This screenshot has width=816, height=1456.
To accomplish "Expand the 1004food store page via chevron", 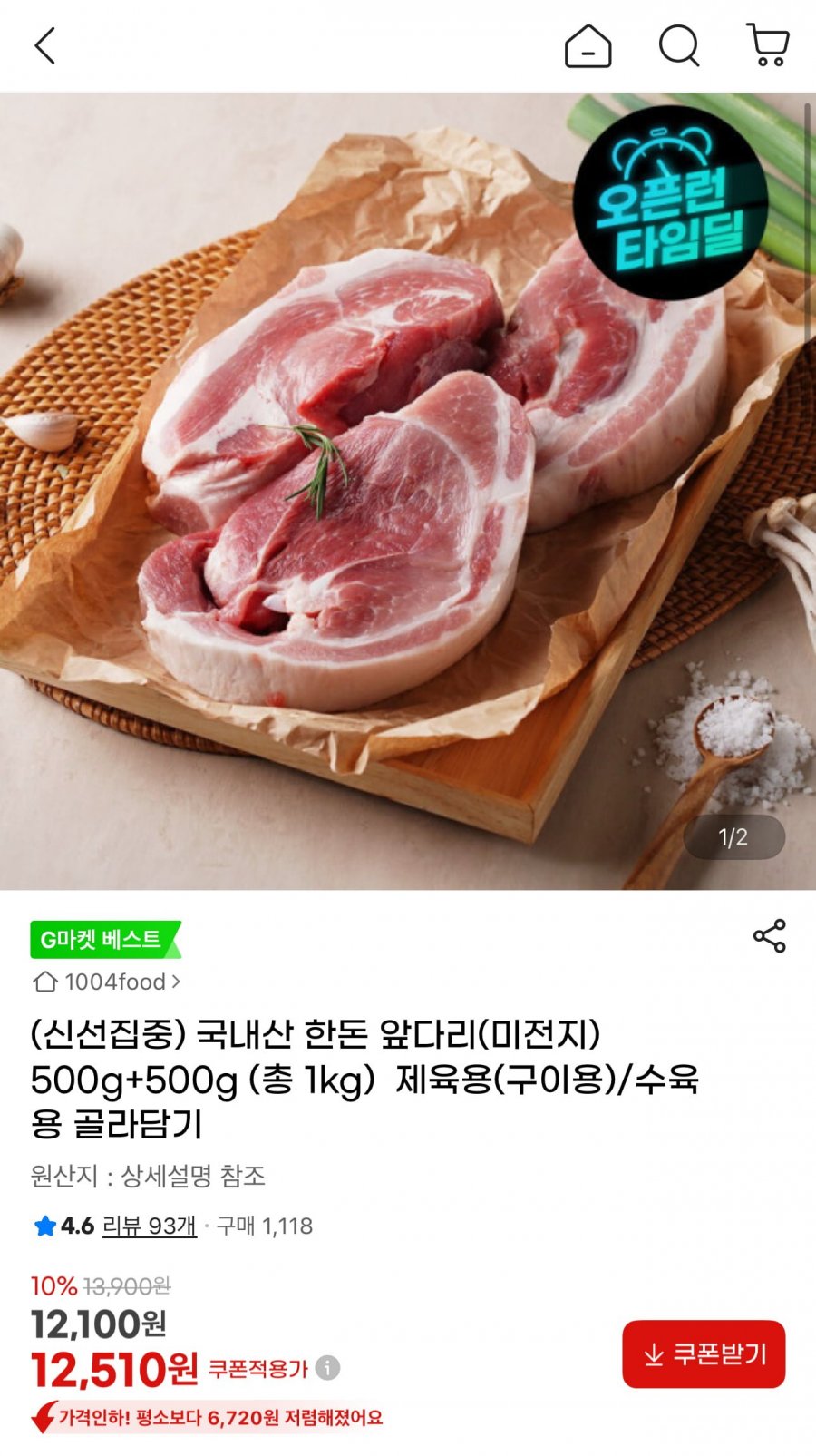I will click(175, 982).
